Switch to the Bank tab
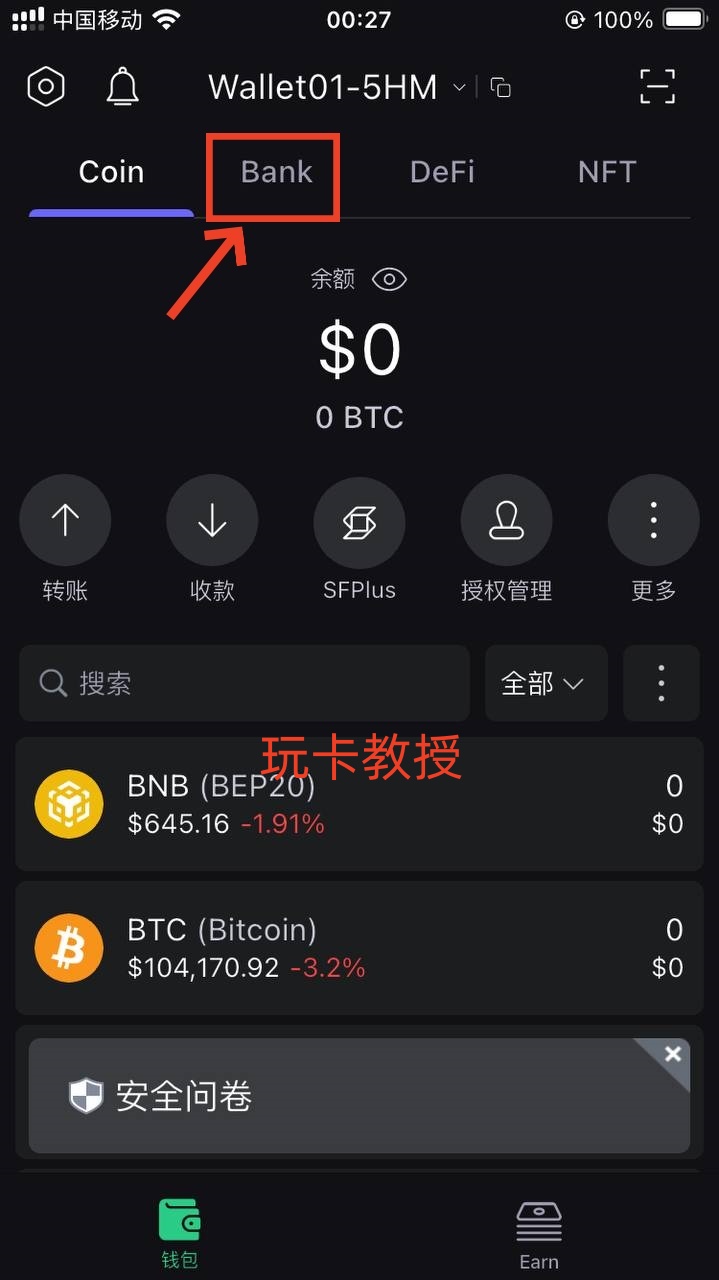 (x=276, y=172)
